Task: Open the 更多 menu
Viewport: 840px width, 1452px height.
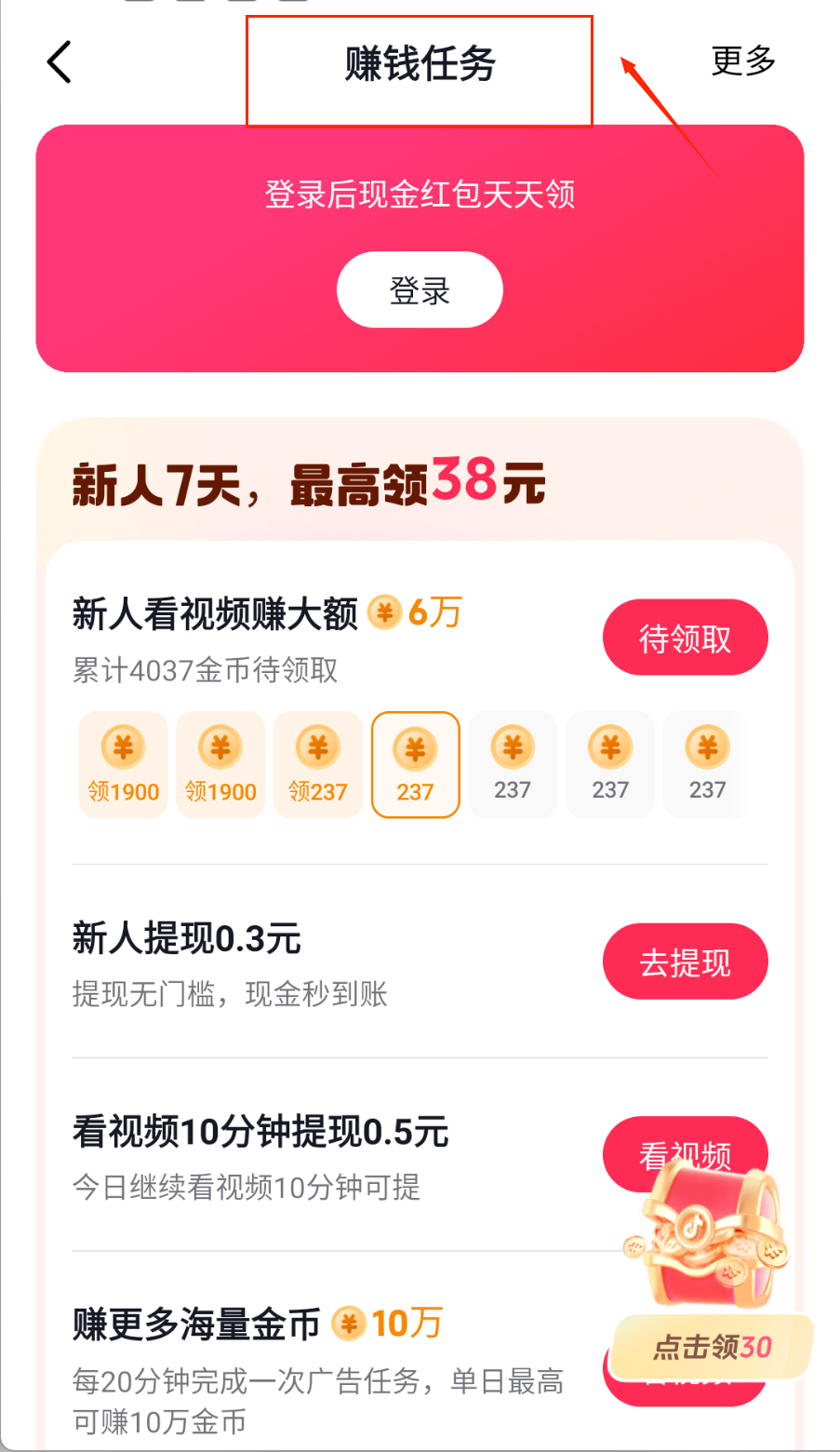Action: point(742,61)
